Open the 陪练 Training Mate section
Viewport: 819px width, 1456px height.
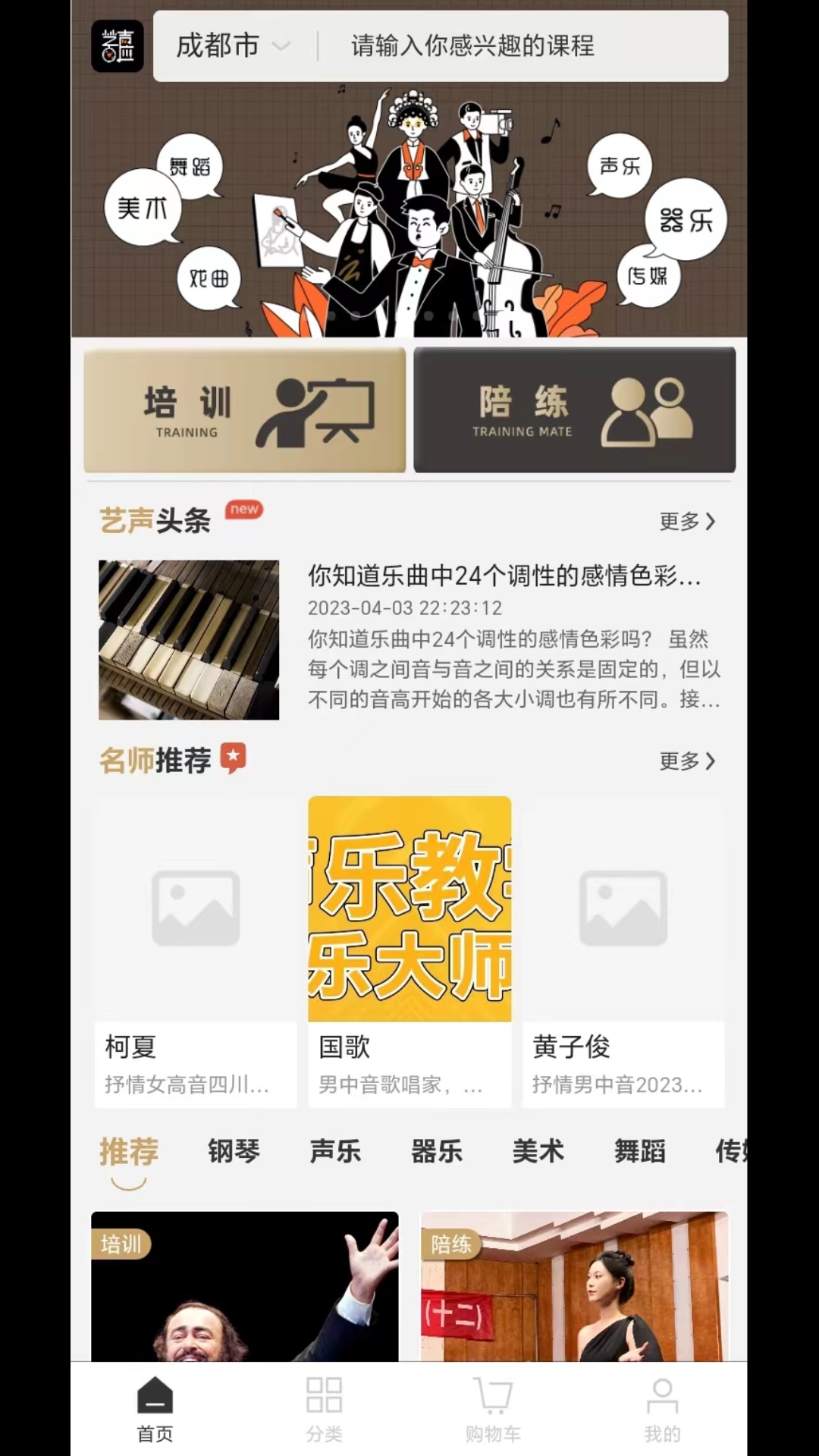(x=574, y=410)
